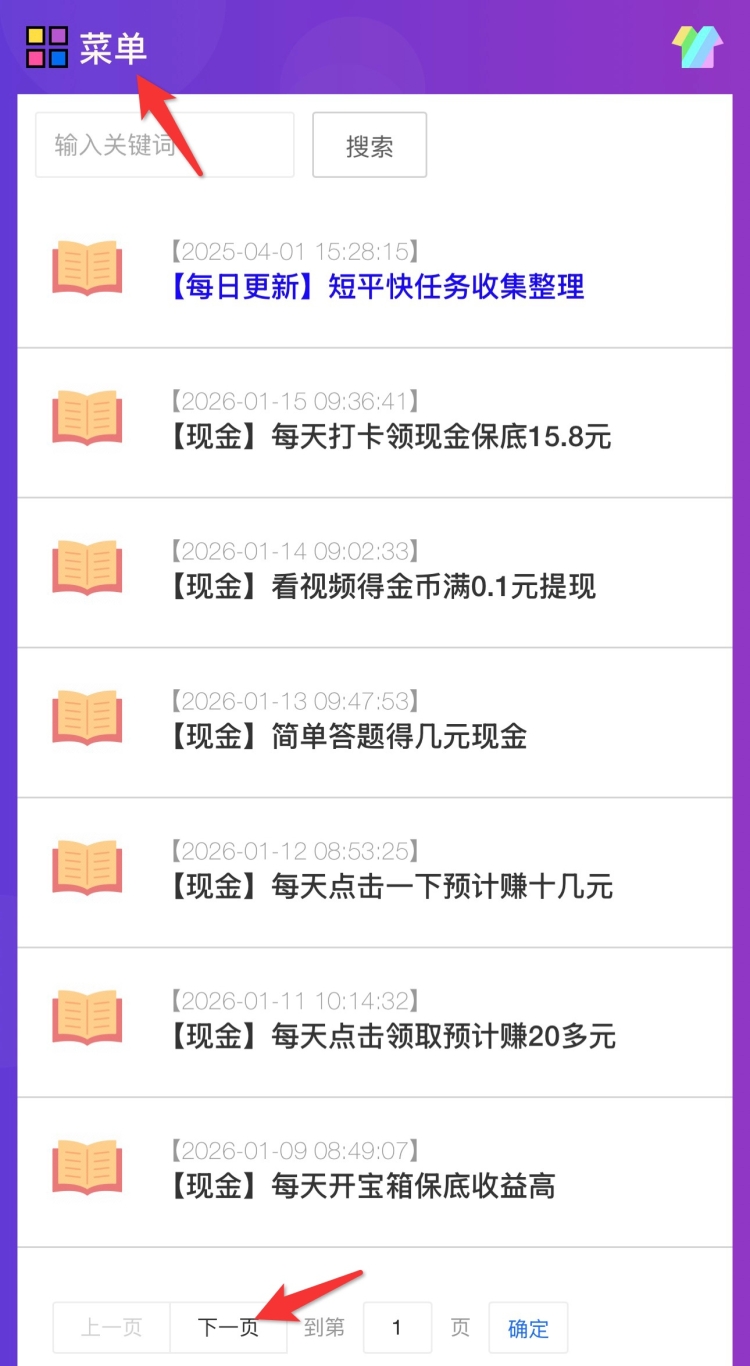Screen dimensions: 750x1366
Task: Go to 下一页 next page
Action: (228, 1328)
